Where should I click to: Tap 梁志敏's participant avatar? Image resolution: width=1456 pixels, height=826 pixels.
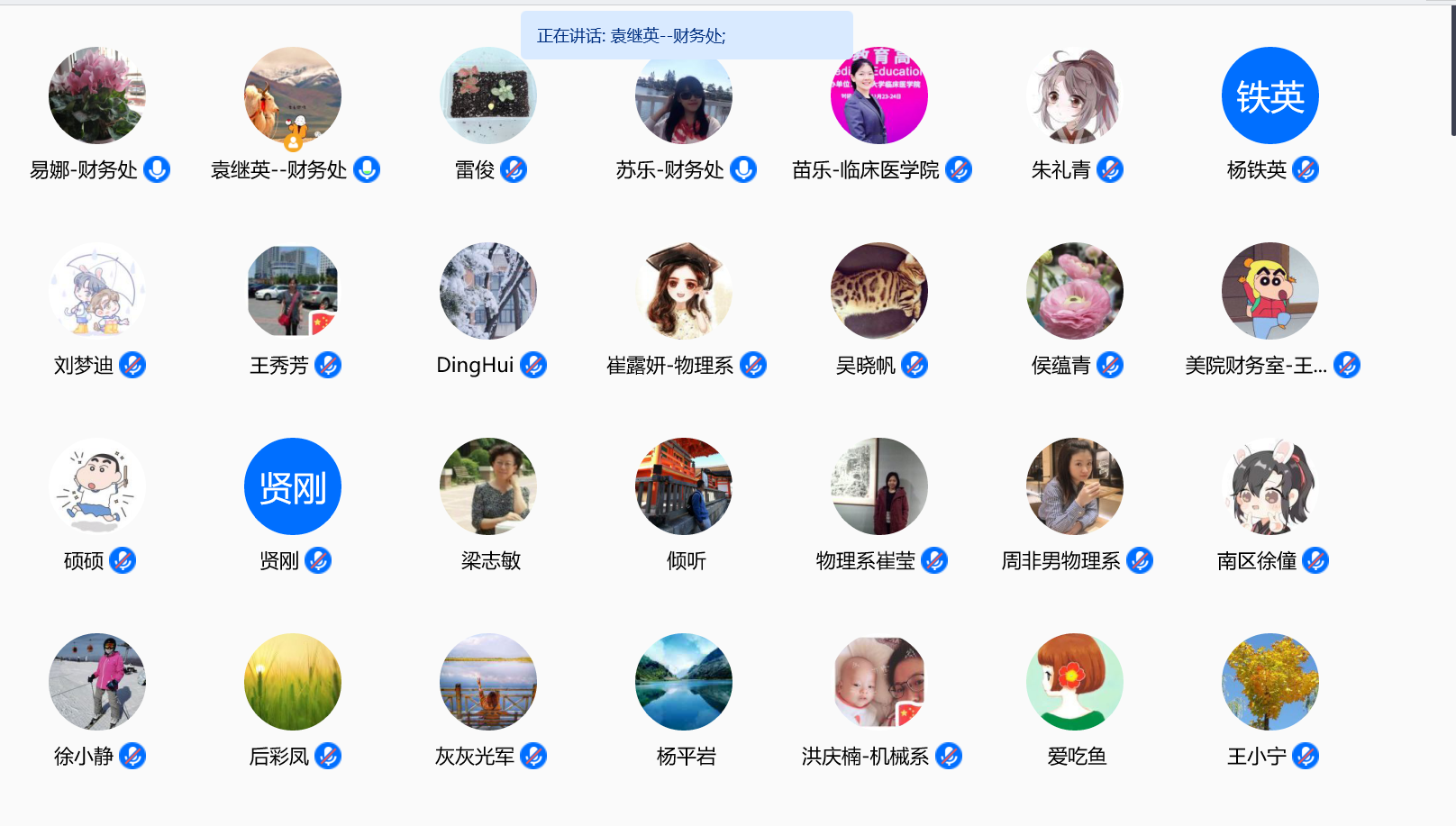click(x=488, y=486)
